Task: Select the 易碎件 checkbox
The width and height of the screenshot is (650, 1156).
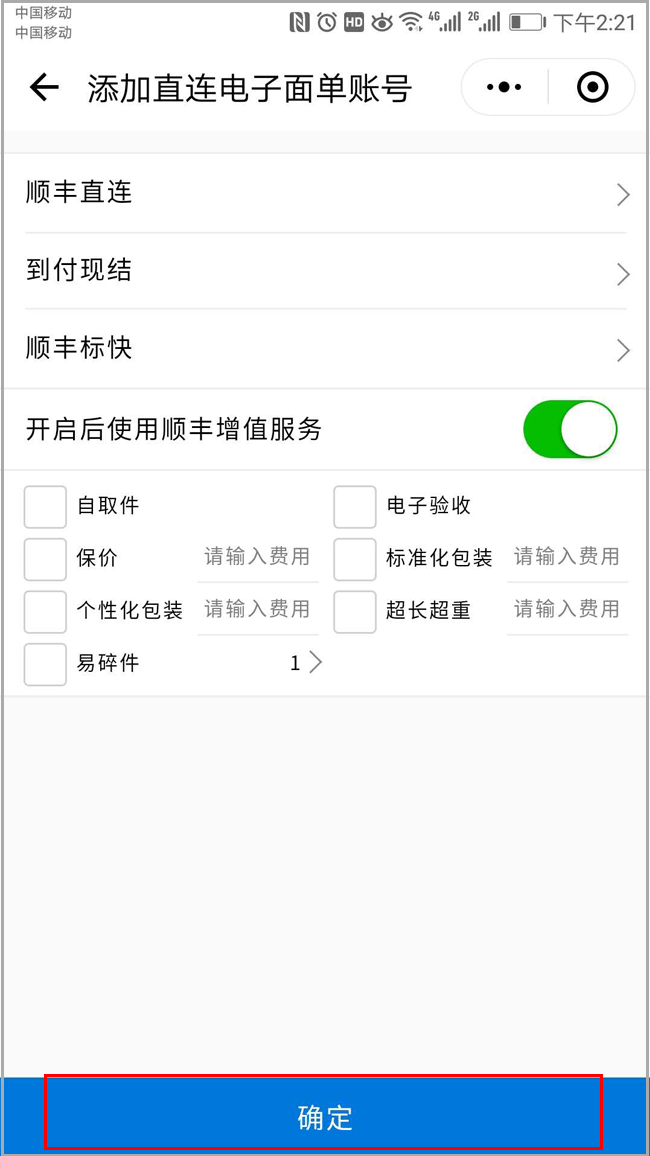Action: pos(45,664)
